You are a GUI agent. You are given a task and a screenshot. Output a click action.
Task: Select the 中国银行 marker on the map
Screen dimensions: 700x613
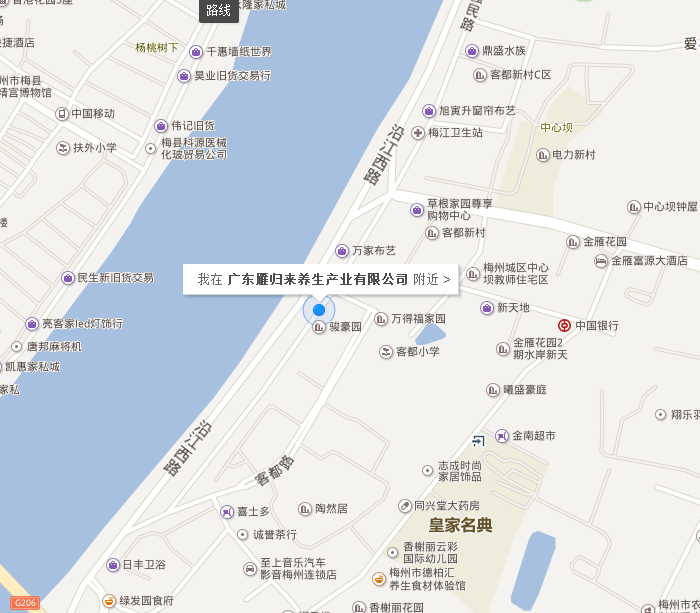click(565, 325)
